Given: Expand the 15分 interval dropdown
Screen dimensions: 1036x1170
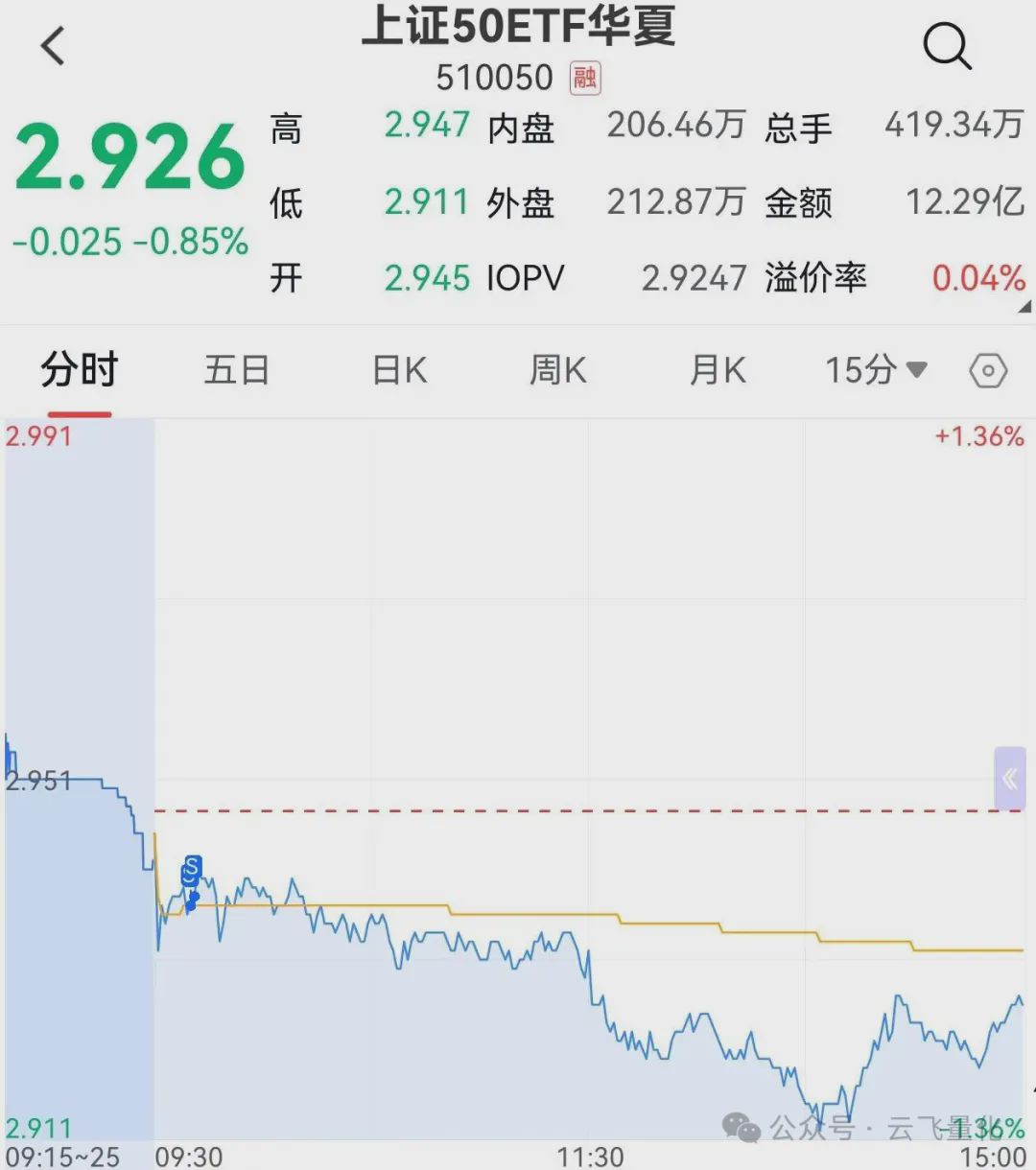Looking at the screenshot, I should click(876, 369).
